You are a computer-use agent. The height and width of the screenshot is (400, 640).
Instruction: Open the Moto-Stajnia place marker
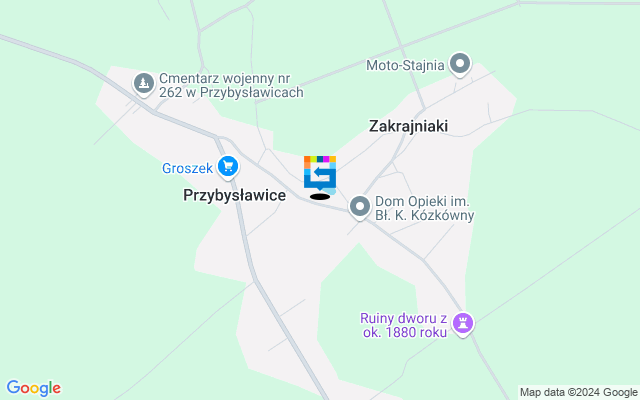pos(460,65)
